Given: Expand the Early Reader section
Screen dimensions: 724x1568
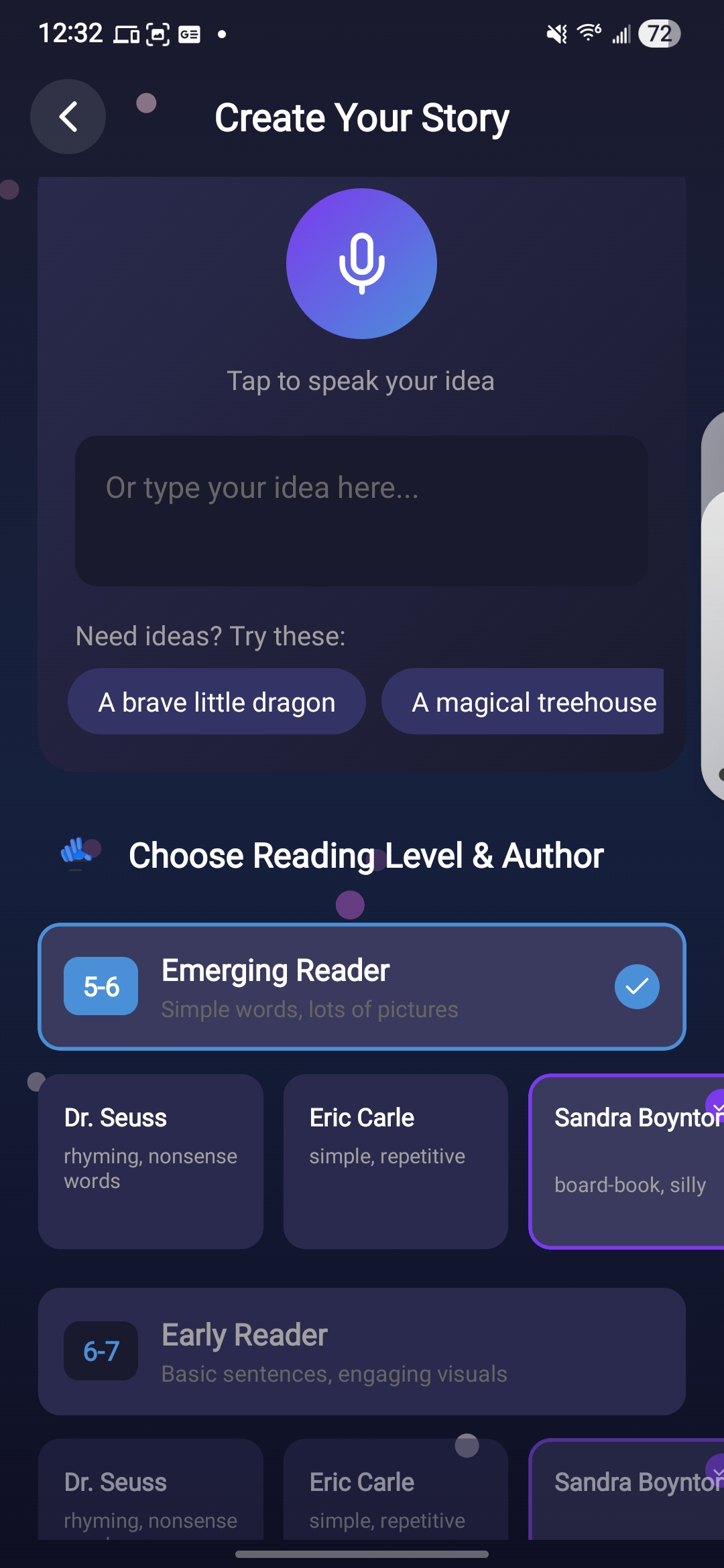Looking at the screenshot, I should pos(362,1352).
